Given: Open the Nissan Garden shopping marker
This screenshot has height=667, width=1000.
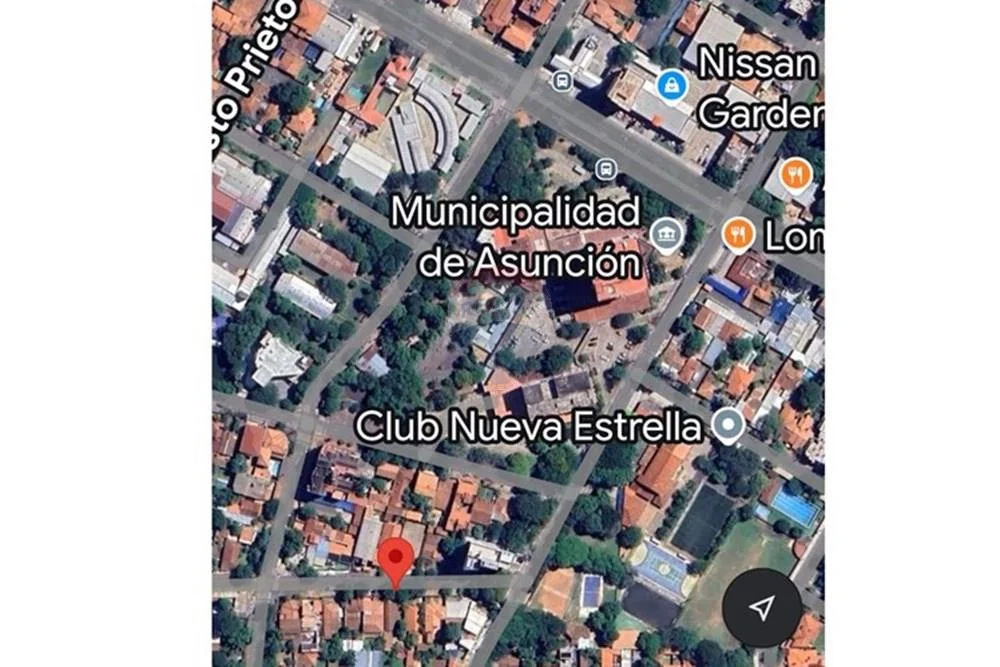Looking at the screenshot, I should click(x=672, y=83).
